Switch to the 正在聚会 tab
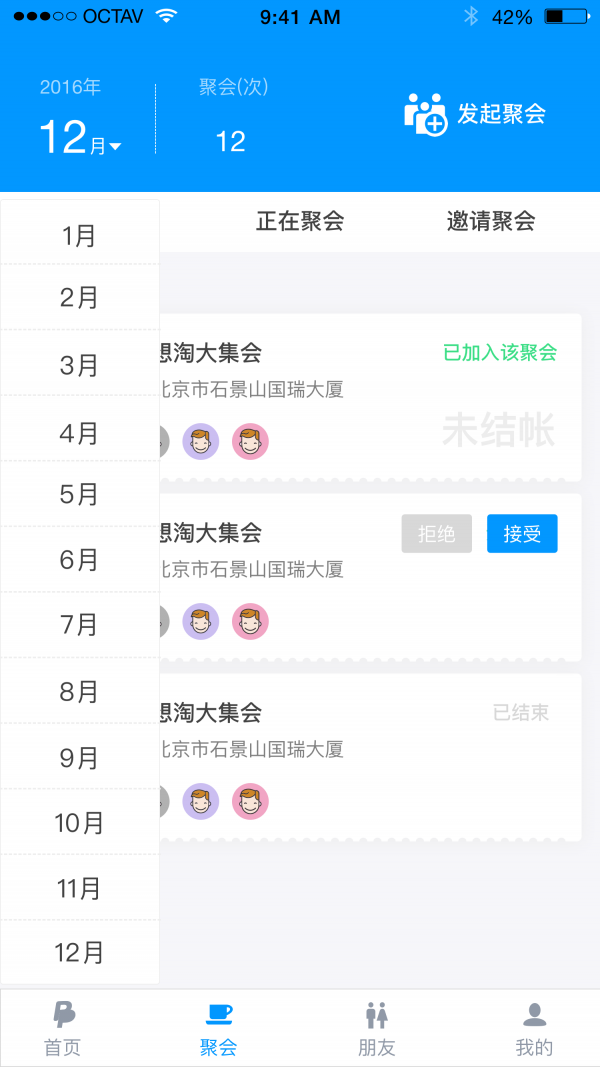Viewport: 600px width, 1067px height. click(x=300, y=221)
